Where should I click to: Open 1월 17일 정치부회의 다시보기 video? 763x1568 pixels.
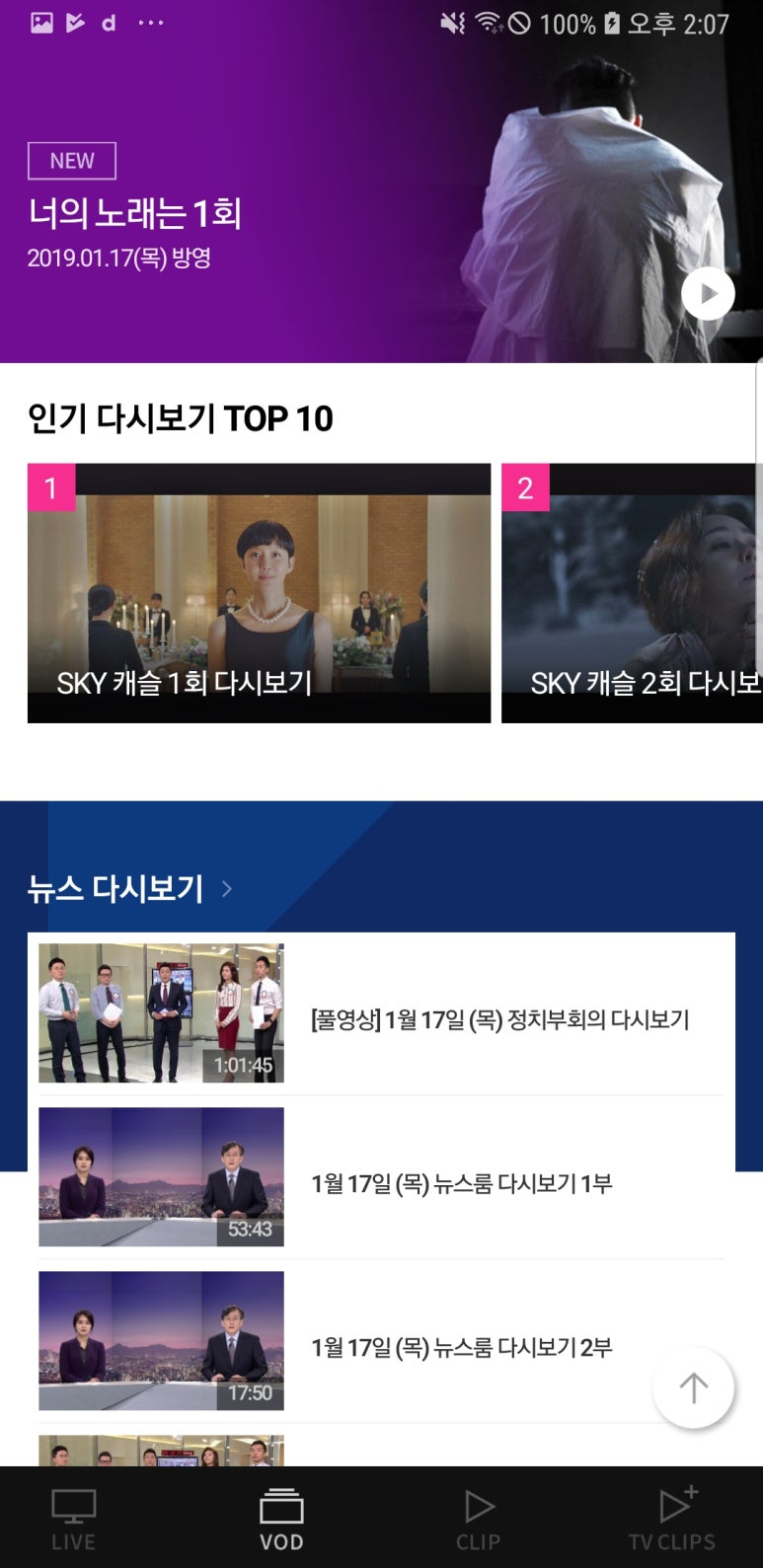[498, 1019]
